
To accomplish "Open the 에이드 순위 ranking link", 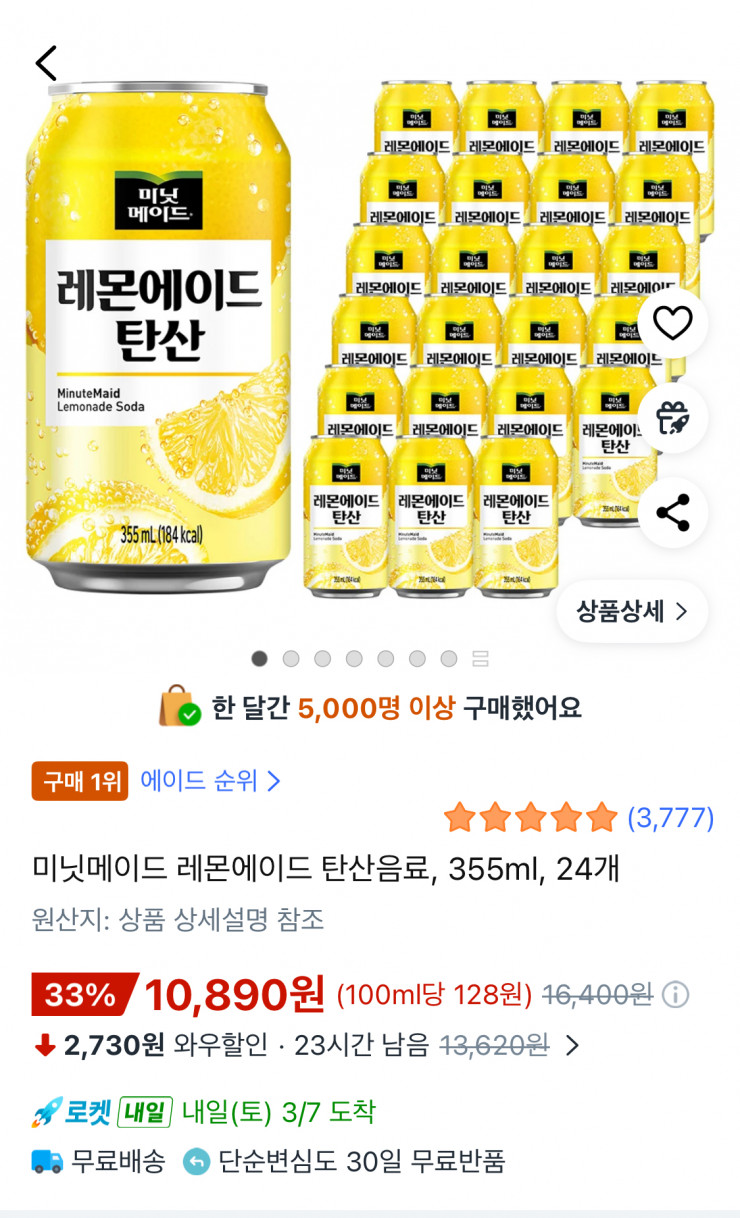I will click(210, 780).
